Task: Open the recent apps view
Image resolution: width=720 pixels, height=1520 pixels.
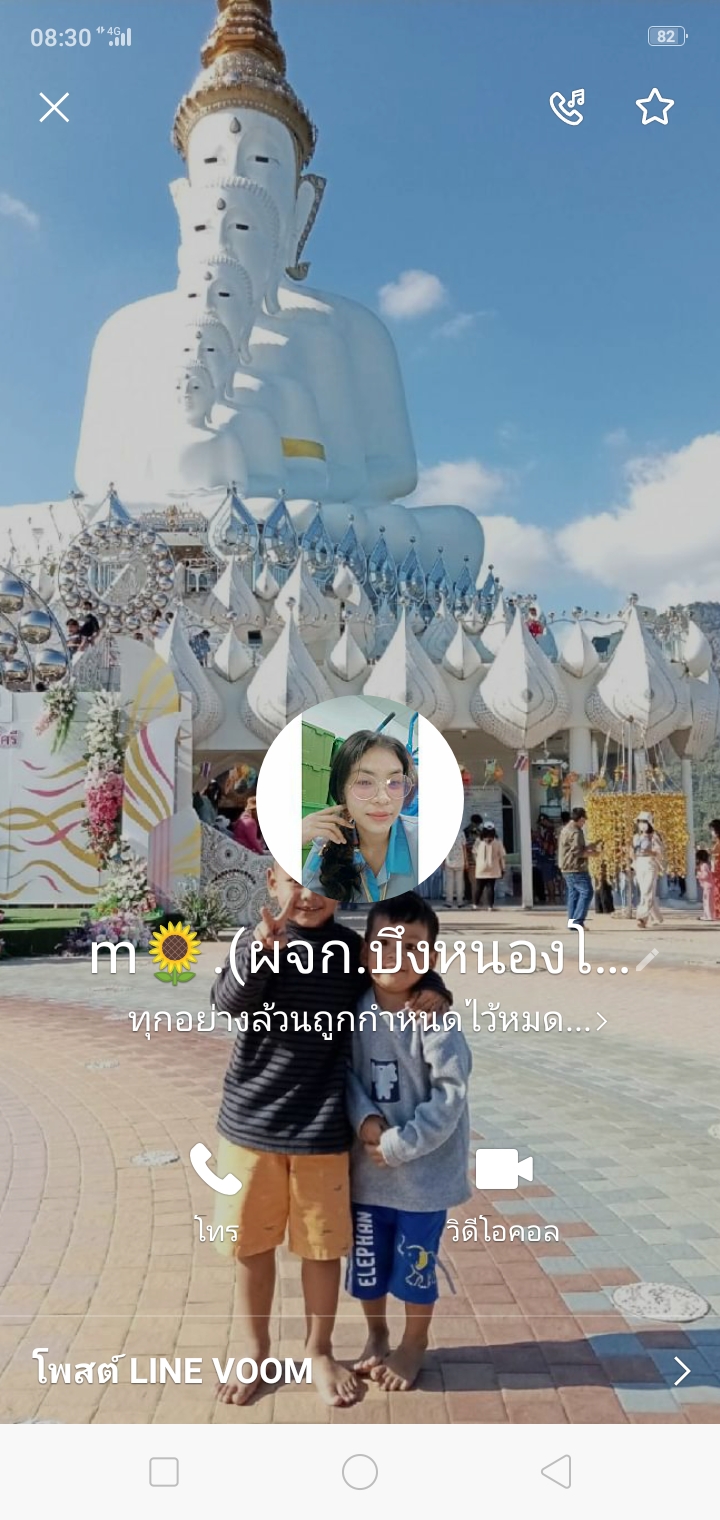Action: pyautogui.click(x=164, y=1472)
